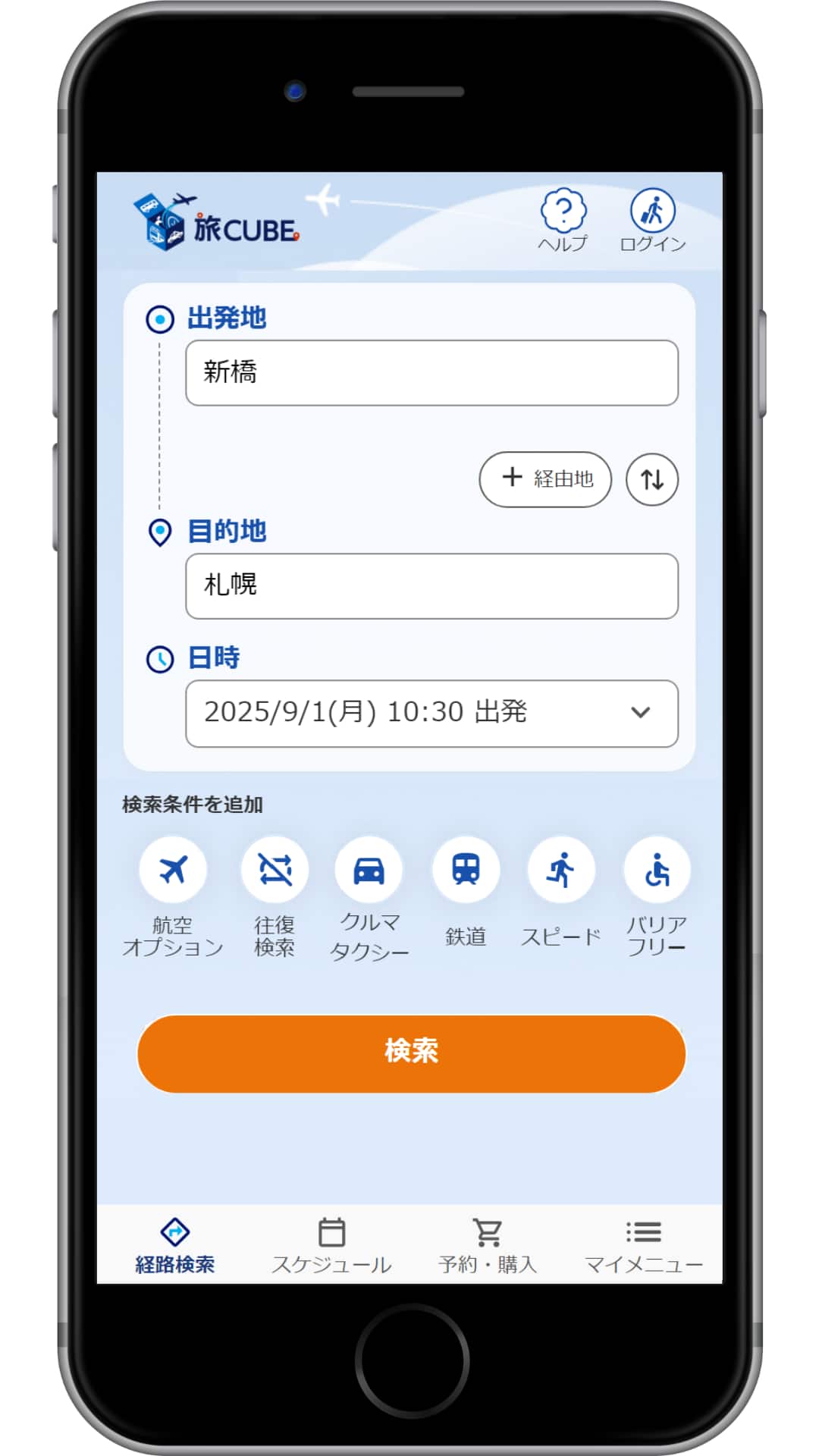Choose the スピード speed condition
The width and height of the screenshot is (819, 1456).
561,871
